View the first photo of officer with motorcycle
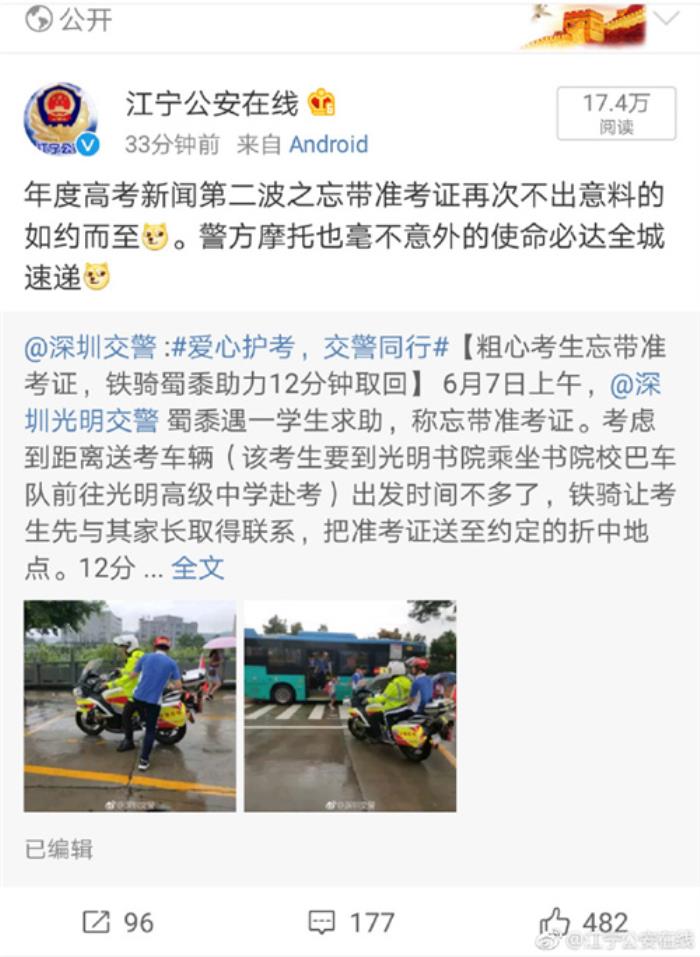The image size is (700, 957). 130,705
